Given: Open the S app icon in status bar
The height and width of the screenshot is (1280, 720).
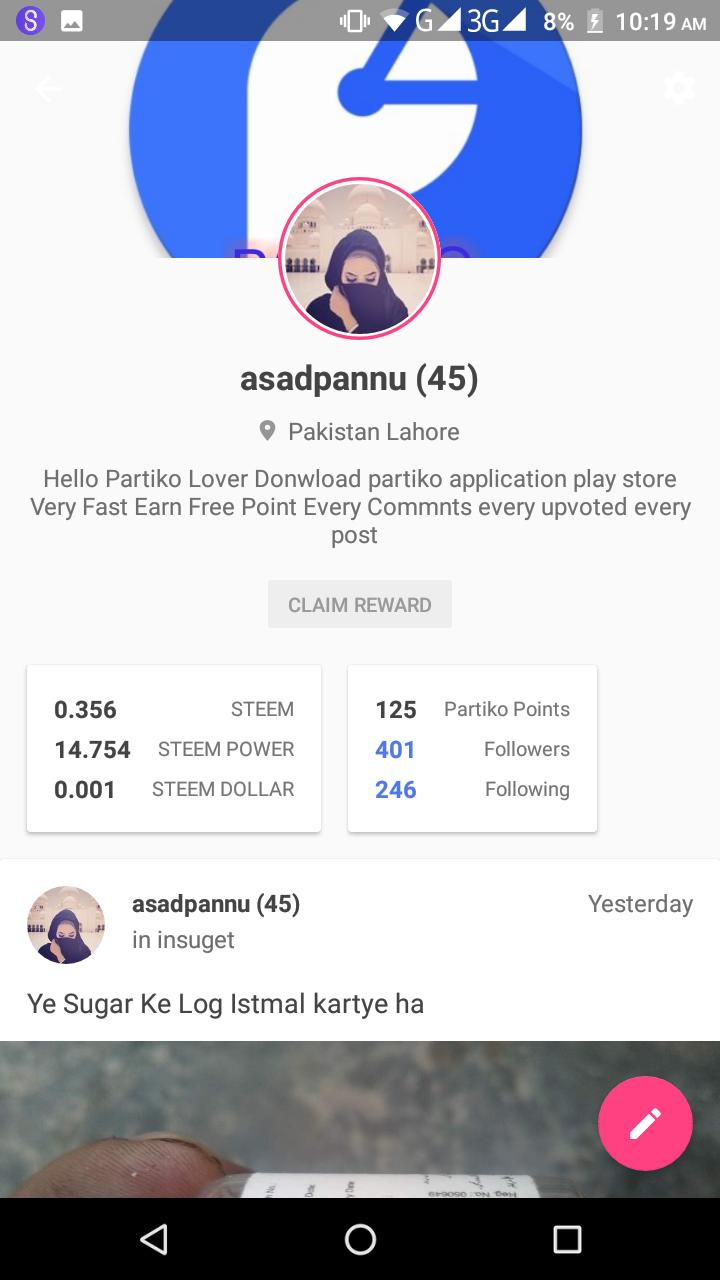Looking at the screenshot, I should tap(30, 21).
